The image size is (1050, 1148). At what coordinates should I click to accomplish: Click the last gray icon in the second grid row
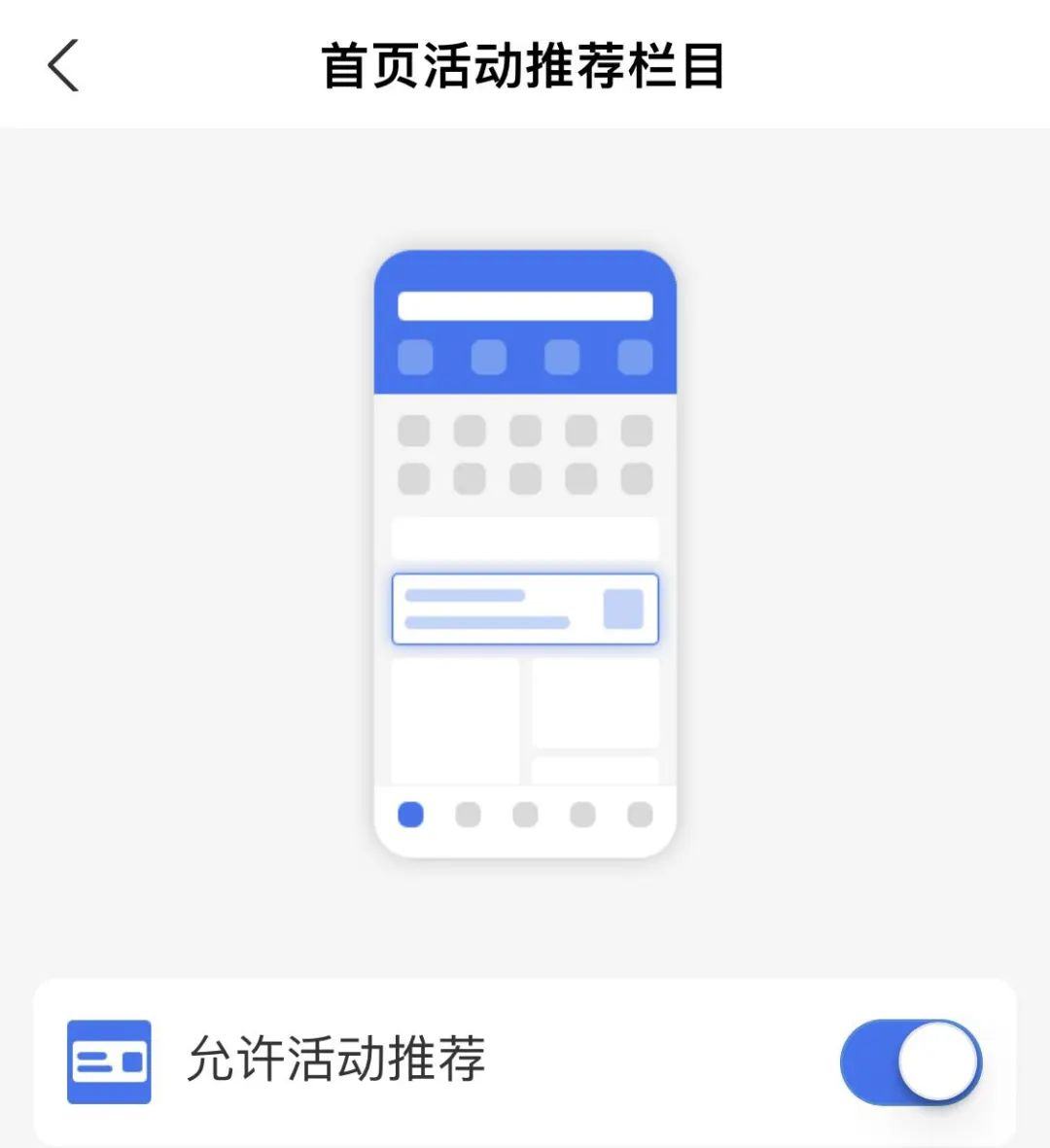pos(638,480)
